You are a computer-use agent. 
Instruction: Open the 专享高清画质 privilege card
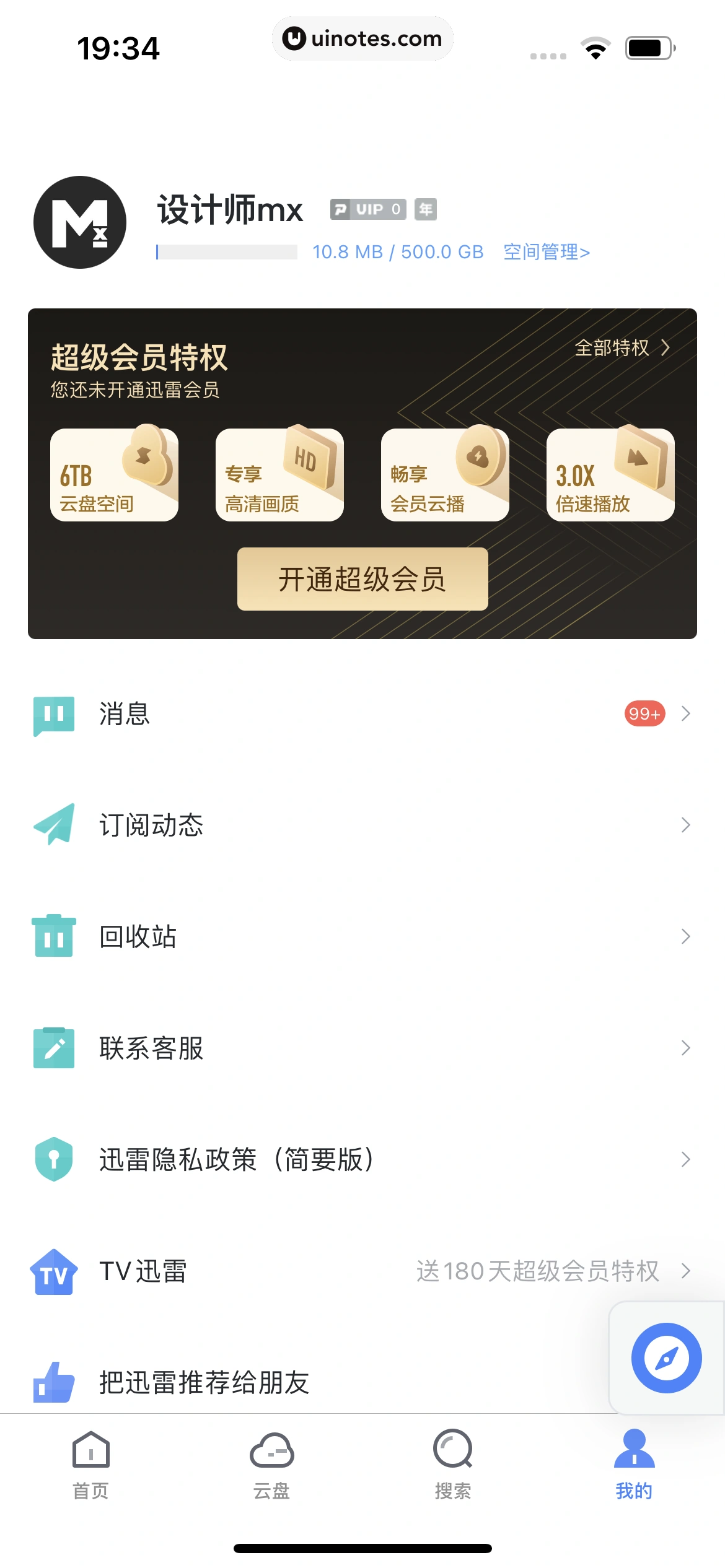(x=279, y=475)
